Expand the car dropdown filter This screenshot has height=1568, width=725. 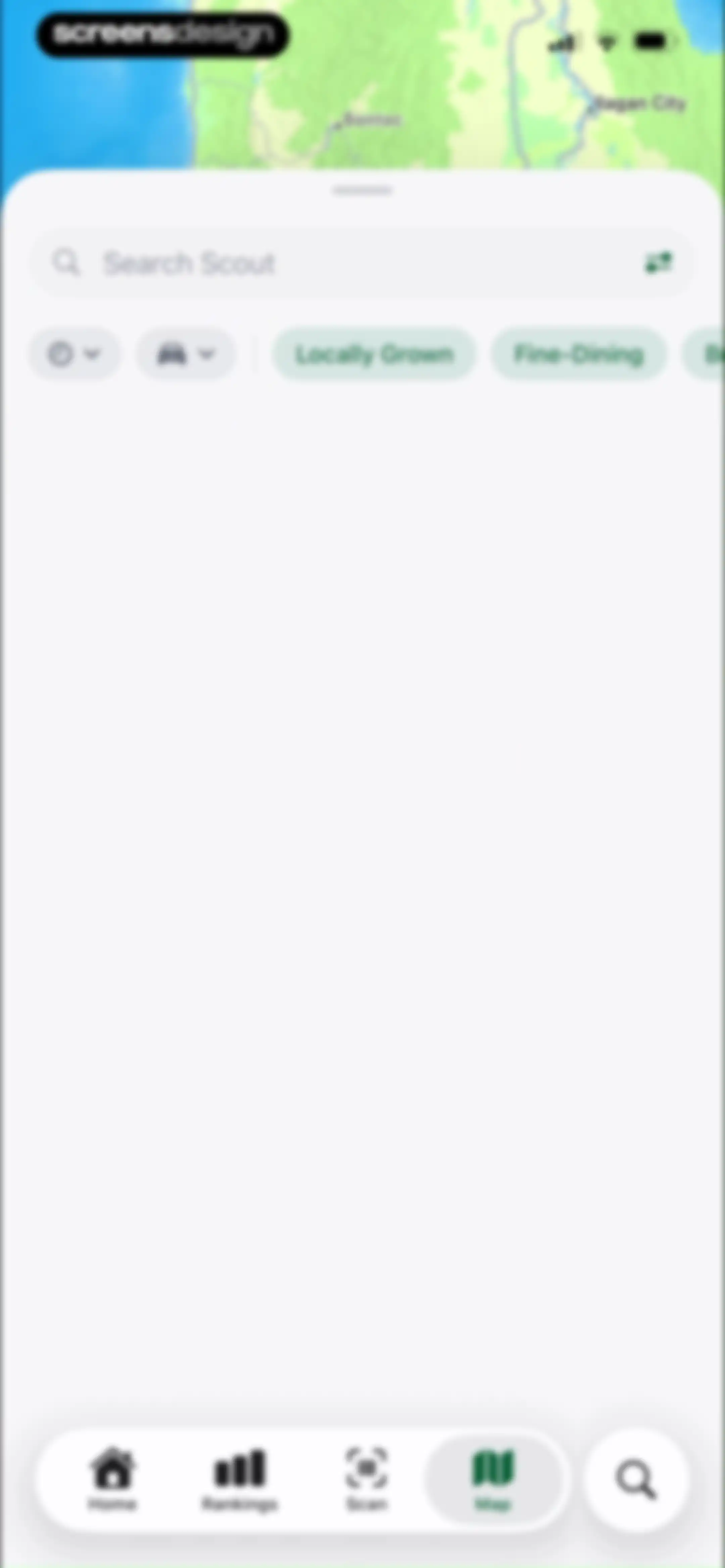tap(186, 354)
